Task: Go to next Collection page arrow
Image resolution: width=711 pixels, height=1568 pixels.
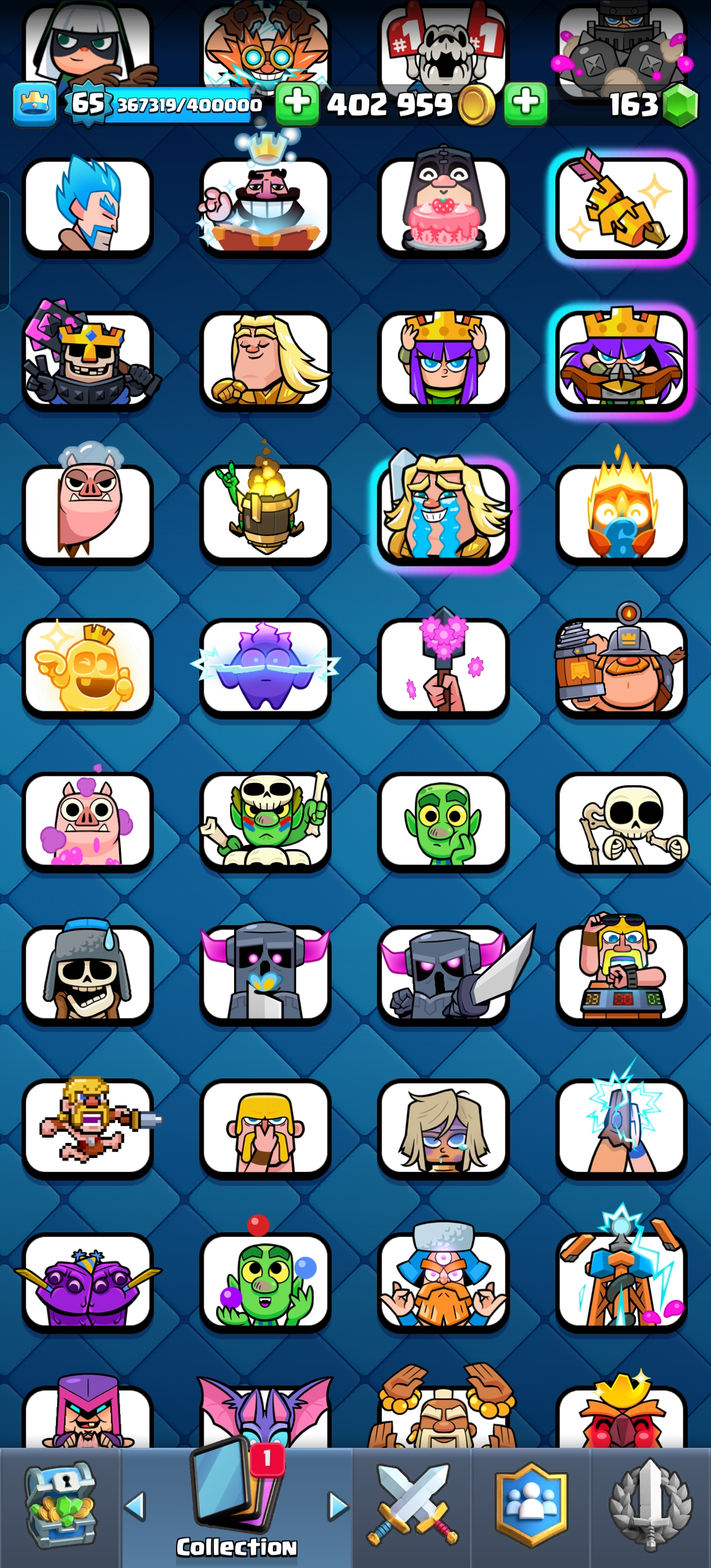Action: point(338,1506)
